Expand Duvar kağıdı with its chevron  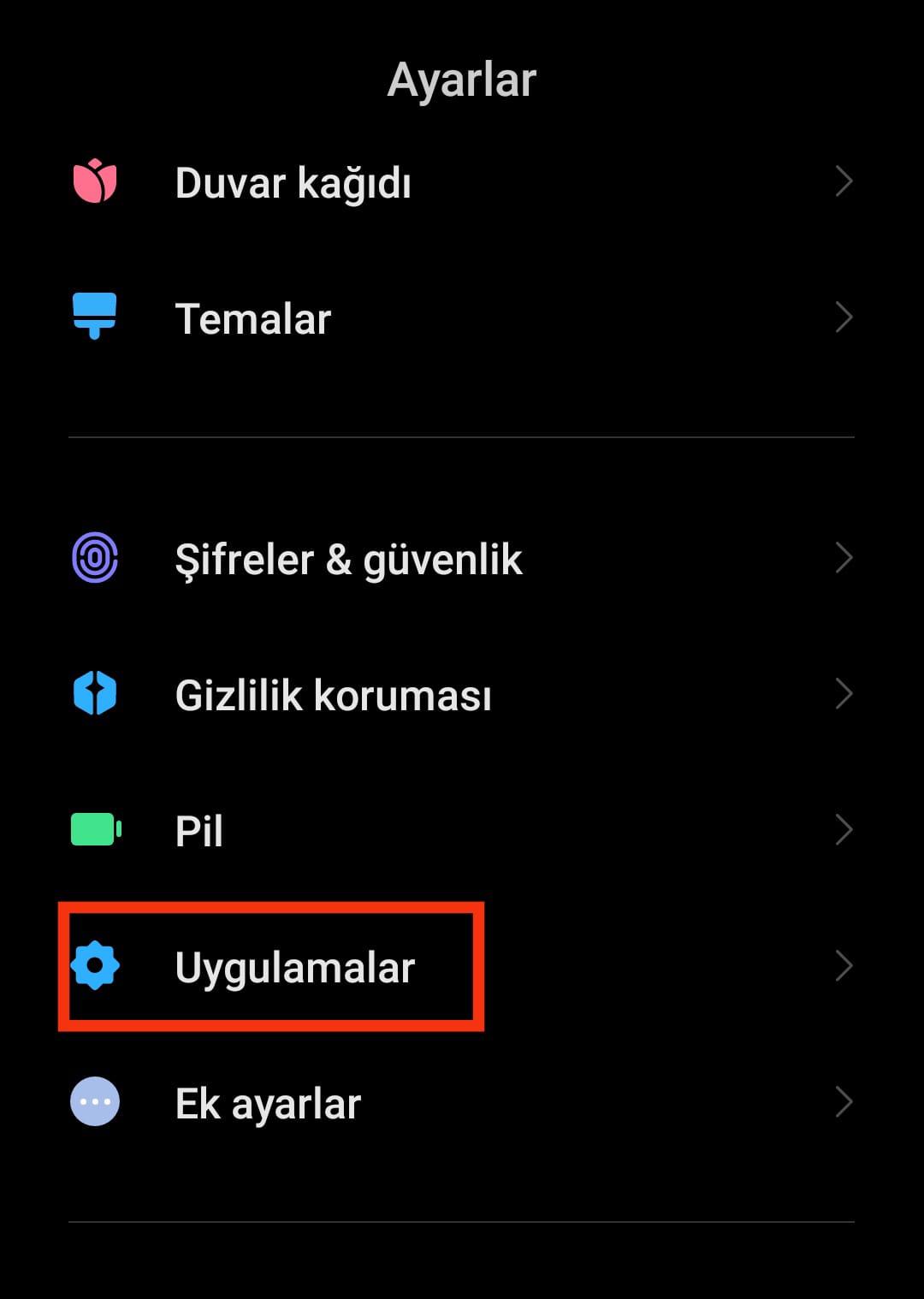pos(845,181)
